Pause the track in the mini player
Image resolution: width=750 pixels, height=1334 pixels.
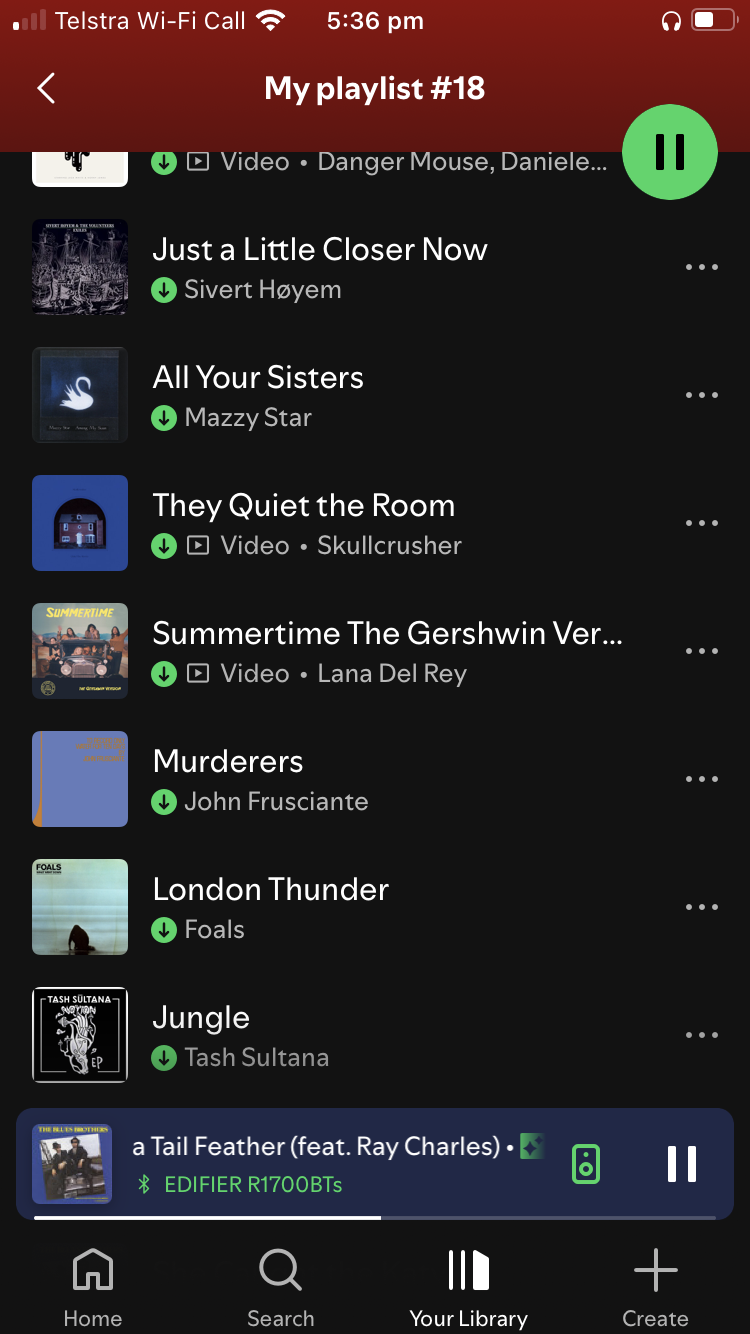[x=682, y=1164]
